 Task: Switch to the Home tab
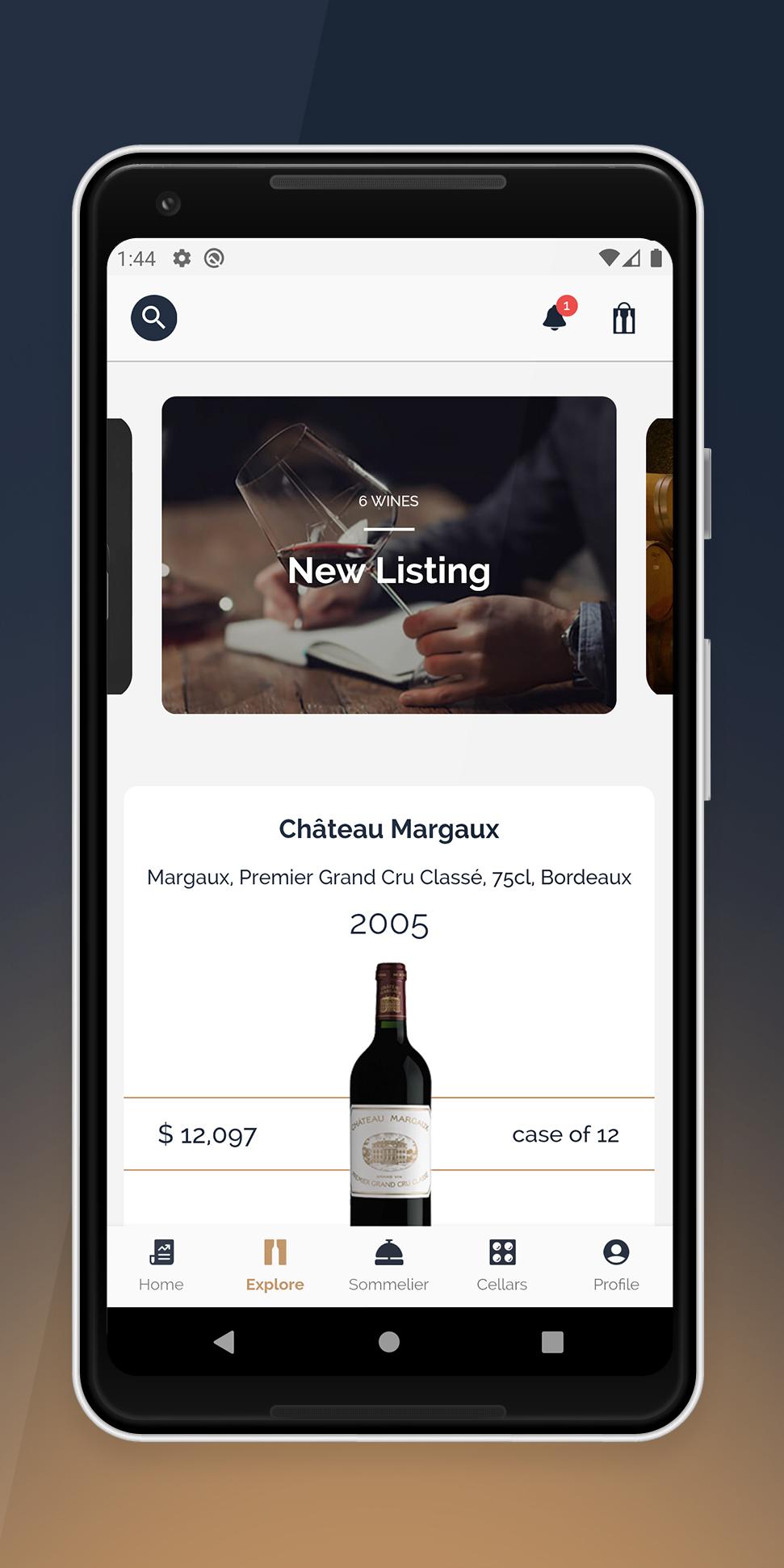161,1266
